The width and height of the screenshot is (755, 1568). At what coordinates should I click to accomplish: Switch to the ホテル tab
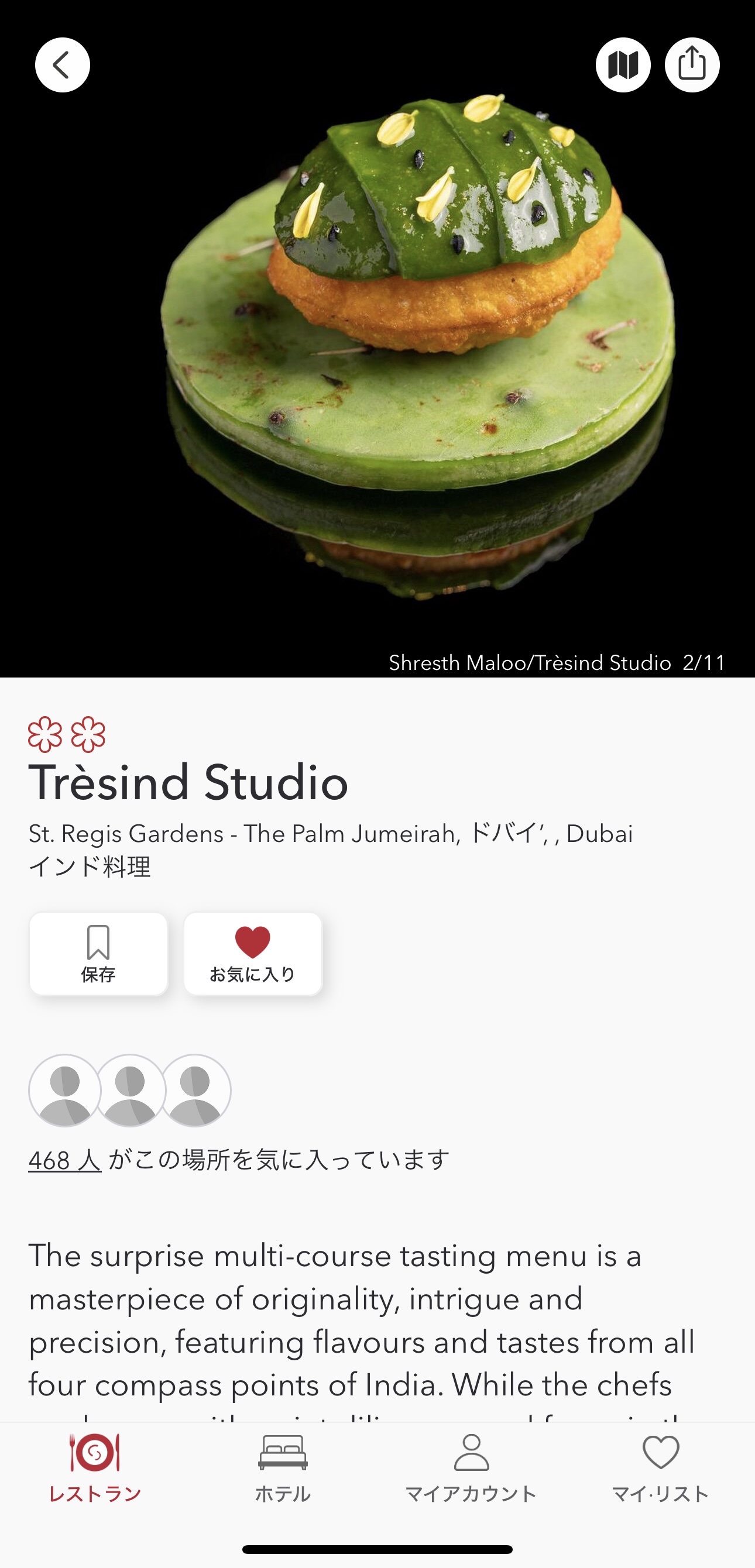tap(283, 1467)
